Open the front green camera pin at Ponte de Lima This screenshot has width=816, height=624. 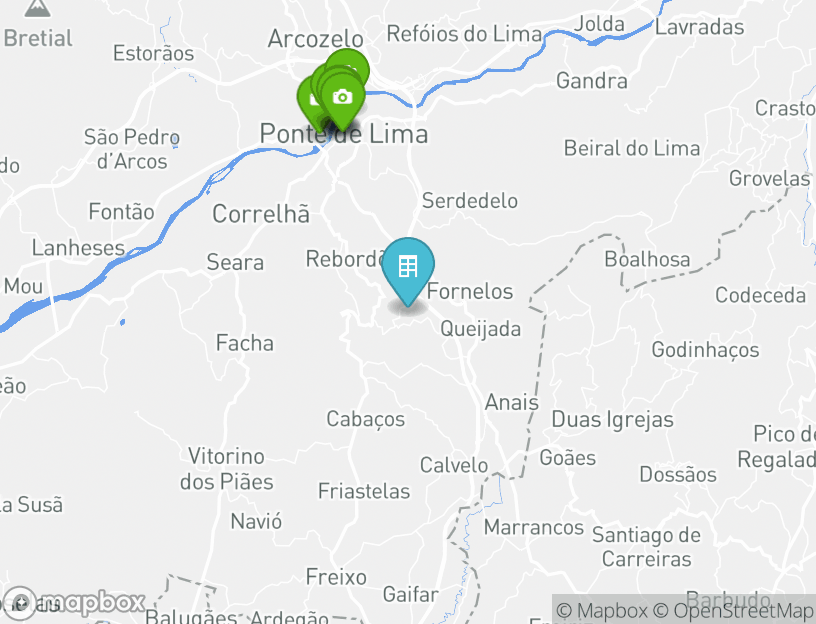point(342,97)
